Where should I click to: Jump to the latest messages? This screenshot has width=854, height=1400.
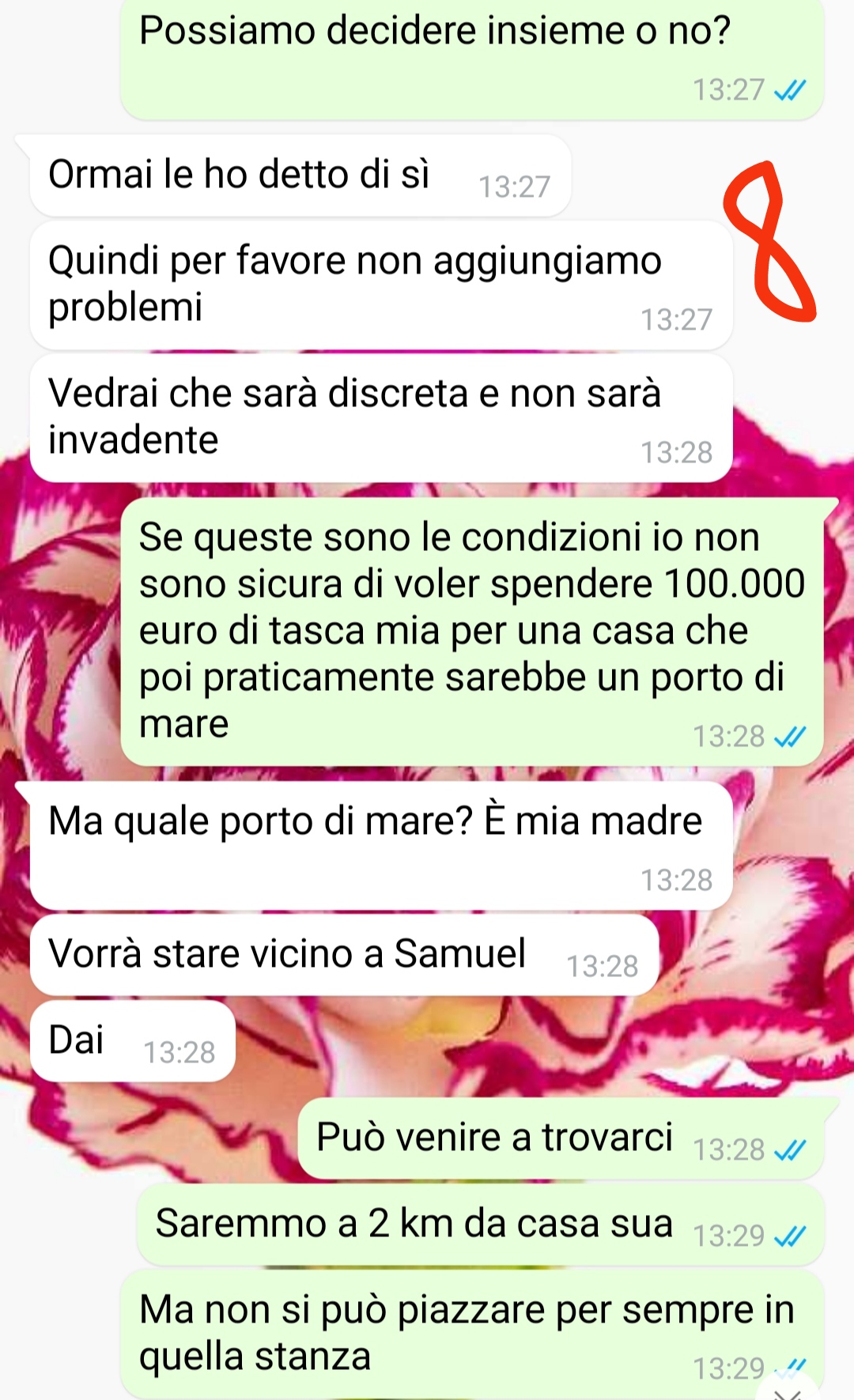click(789, 1390)
